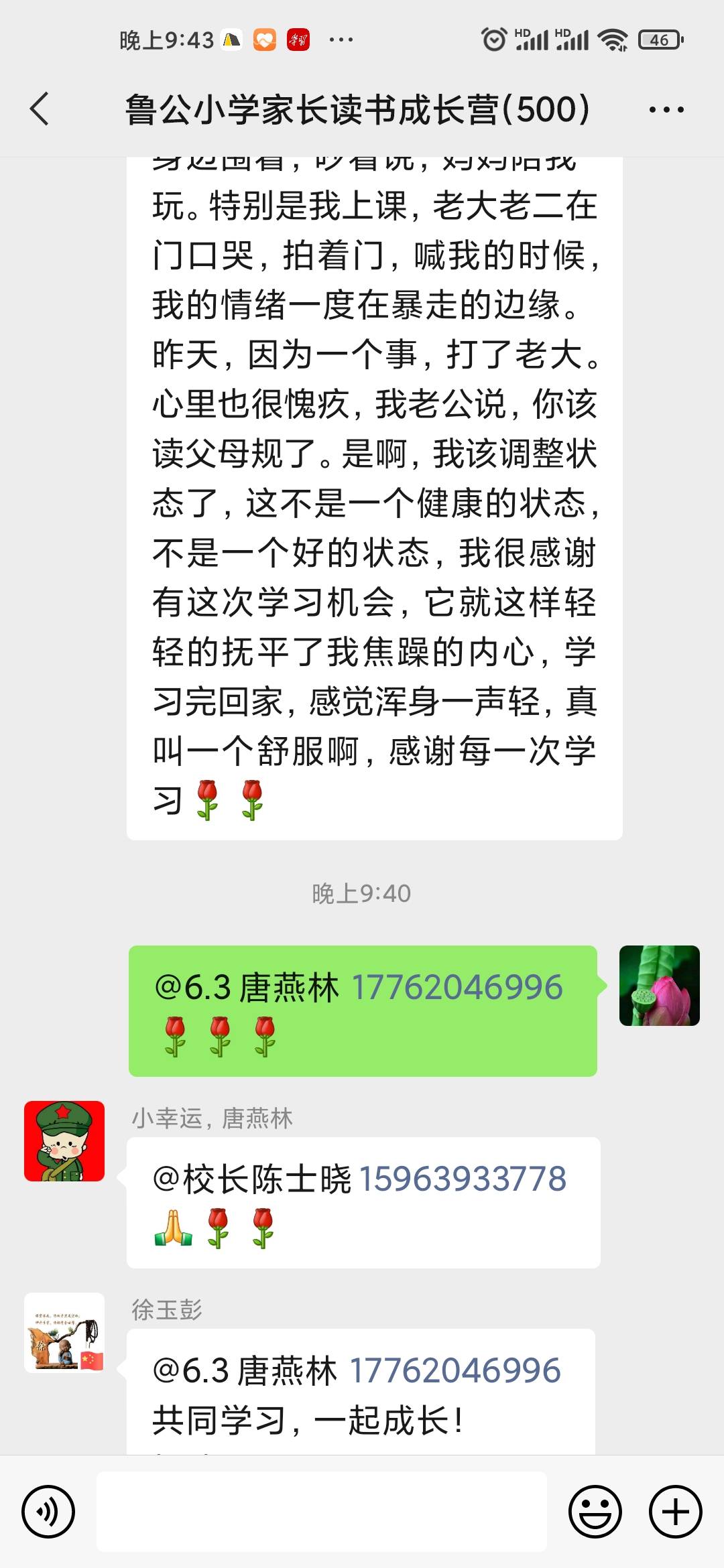
Task: Tap the alarm clock status bar icon
Action: 494,40
